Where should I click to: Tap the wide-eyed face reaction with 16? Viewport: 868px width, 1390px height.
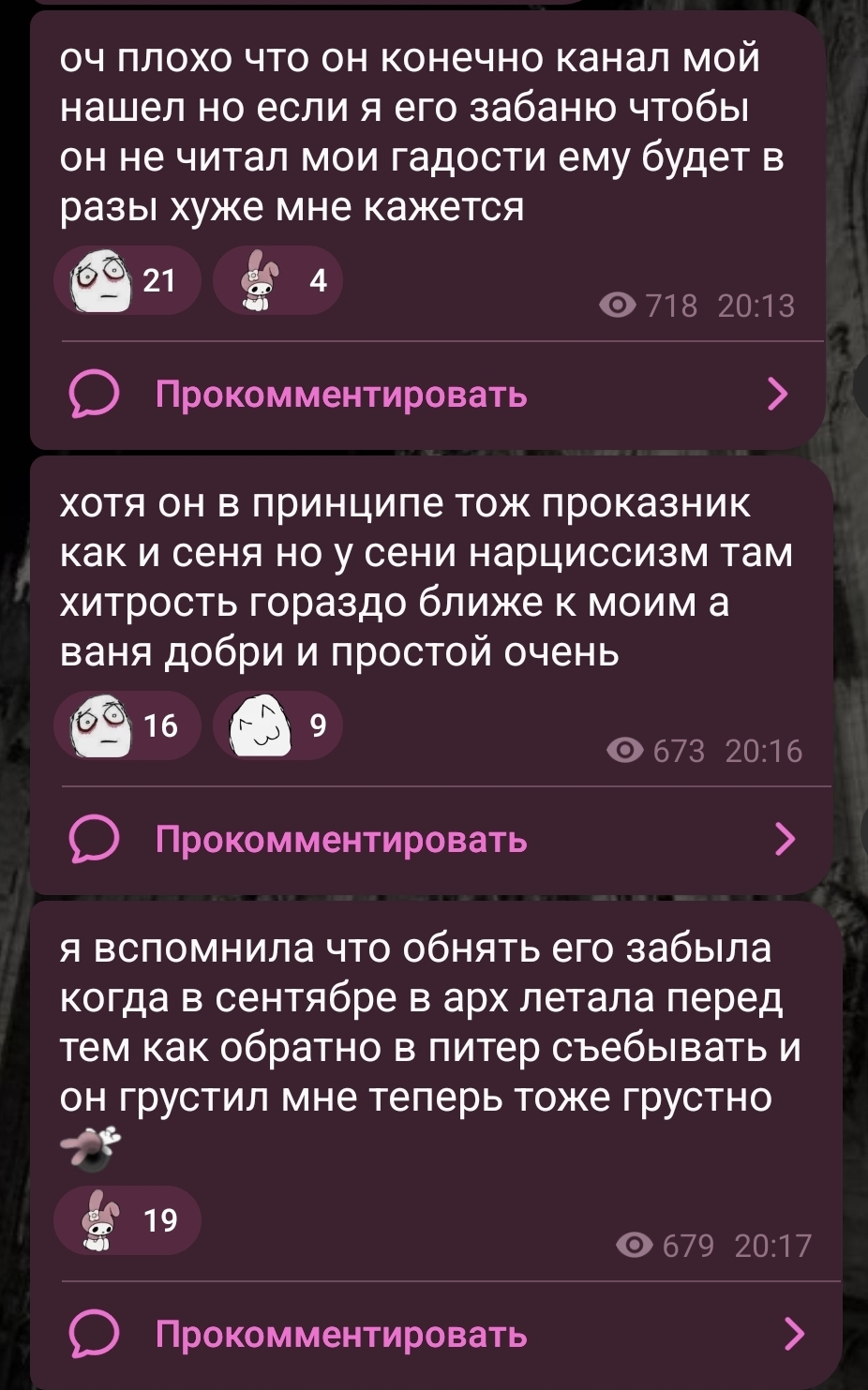click(x=127, y=725)
